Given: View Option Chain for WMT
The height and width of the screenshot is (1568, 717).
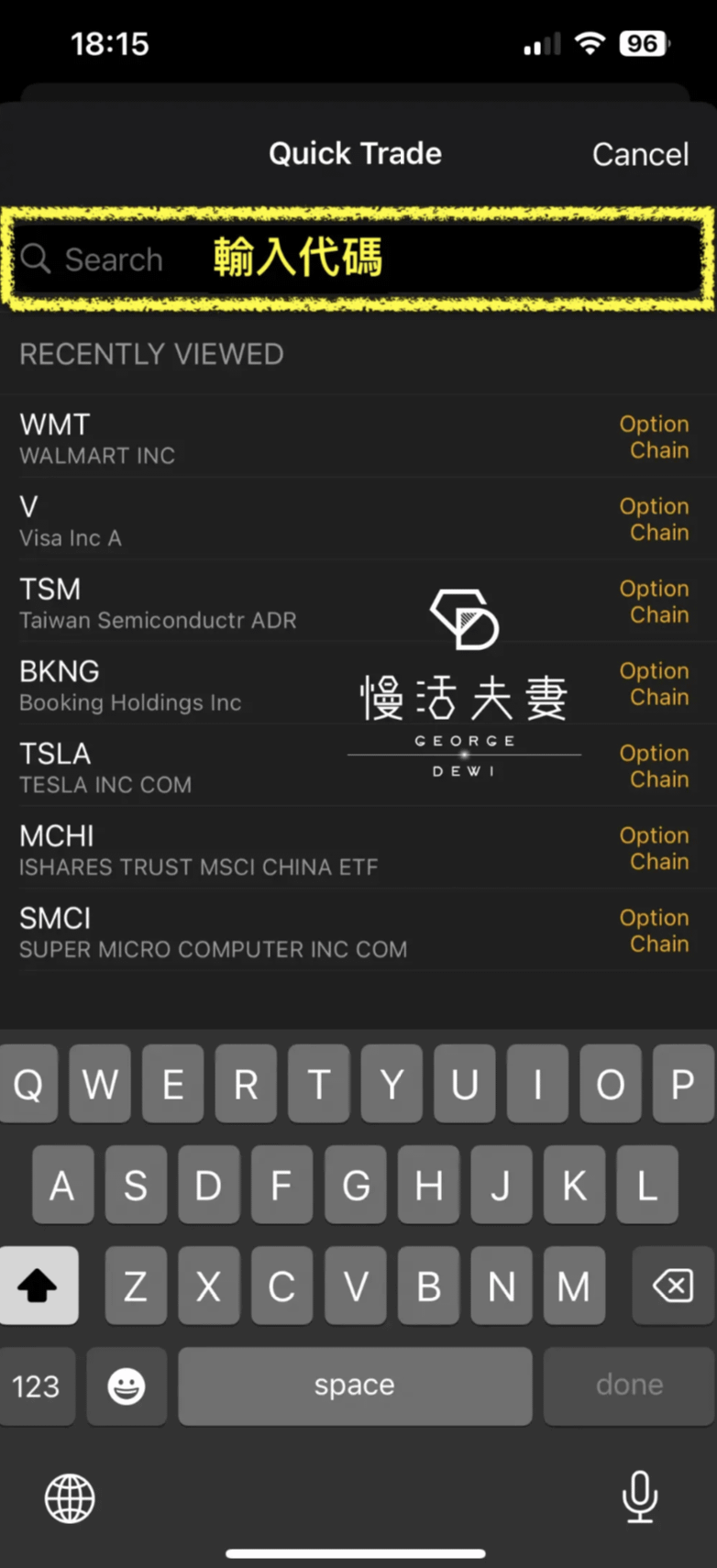Looking at the screenshot, I should [655, 437].
